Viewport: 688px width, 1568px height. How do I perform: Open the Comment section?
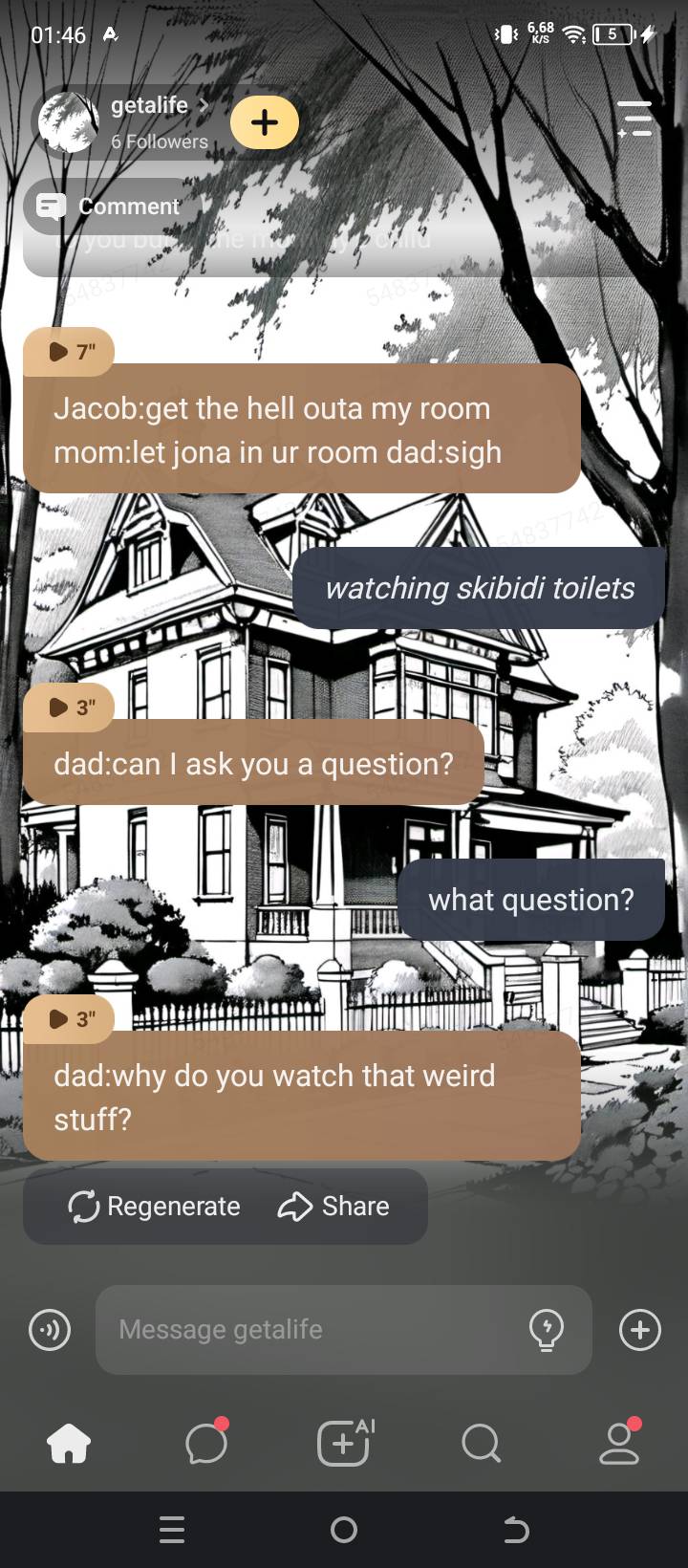[x=105, y=207]
